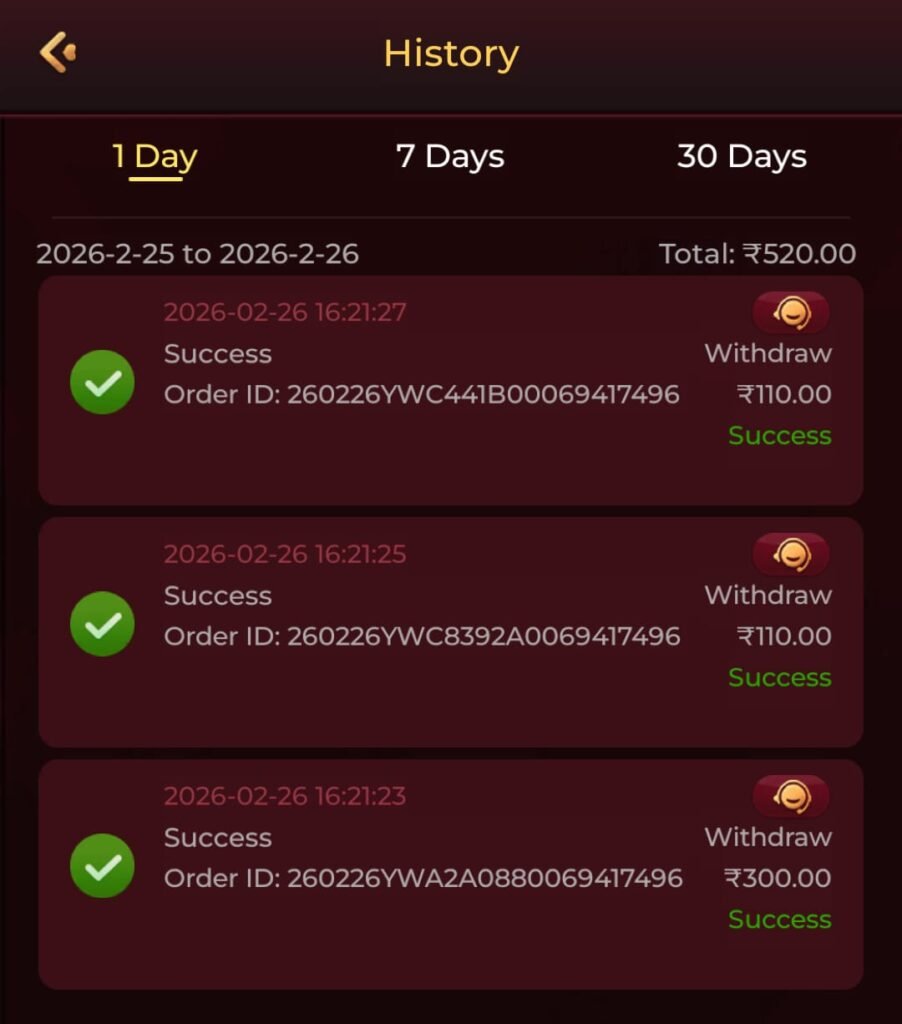The image size is (902, 1024).
Task: Click the History title in the header
Action: point(450,55)
